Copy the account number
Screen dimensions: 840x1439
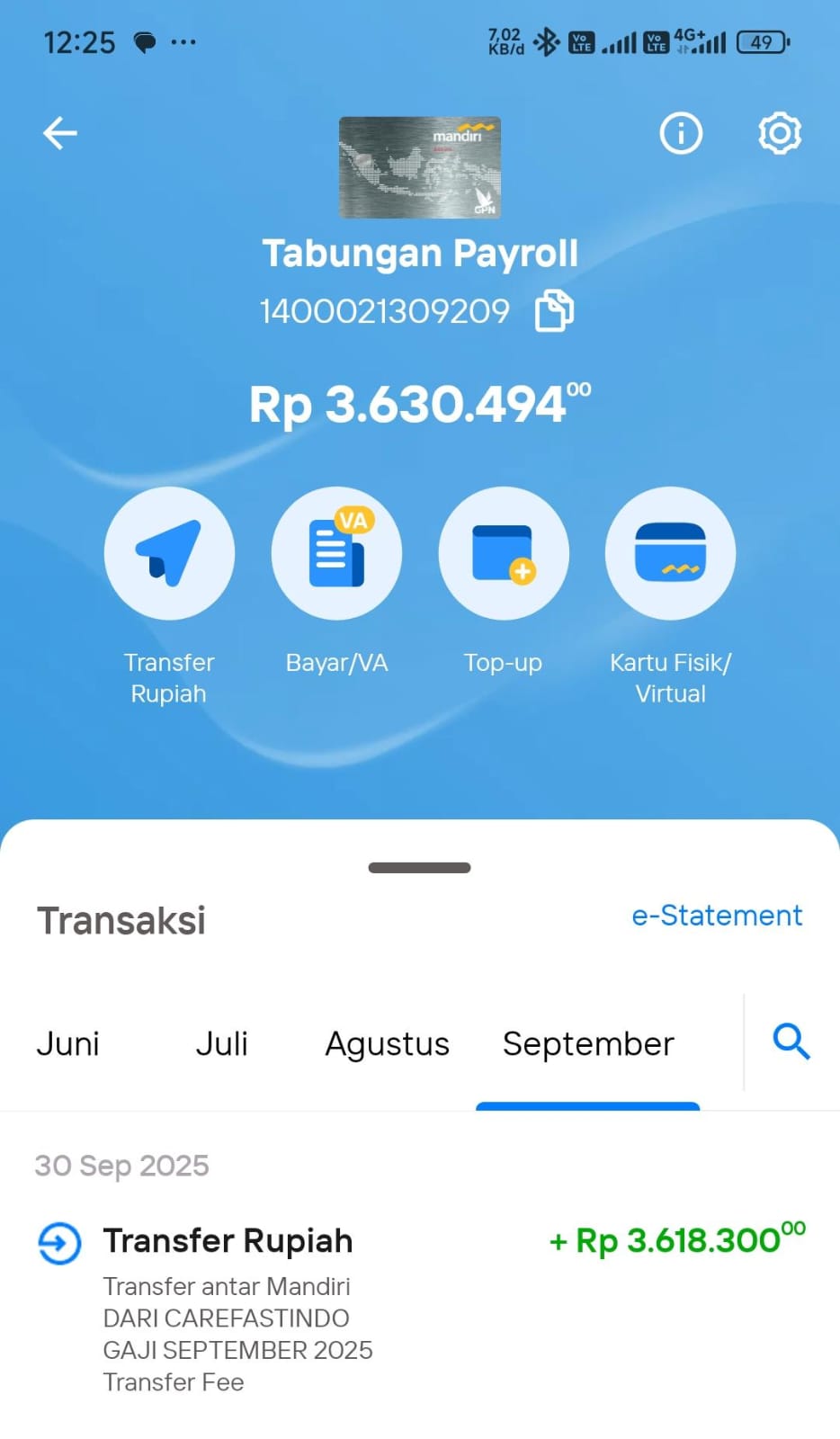(554, 311)
